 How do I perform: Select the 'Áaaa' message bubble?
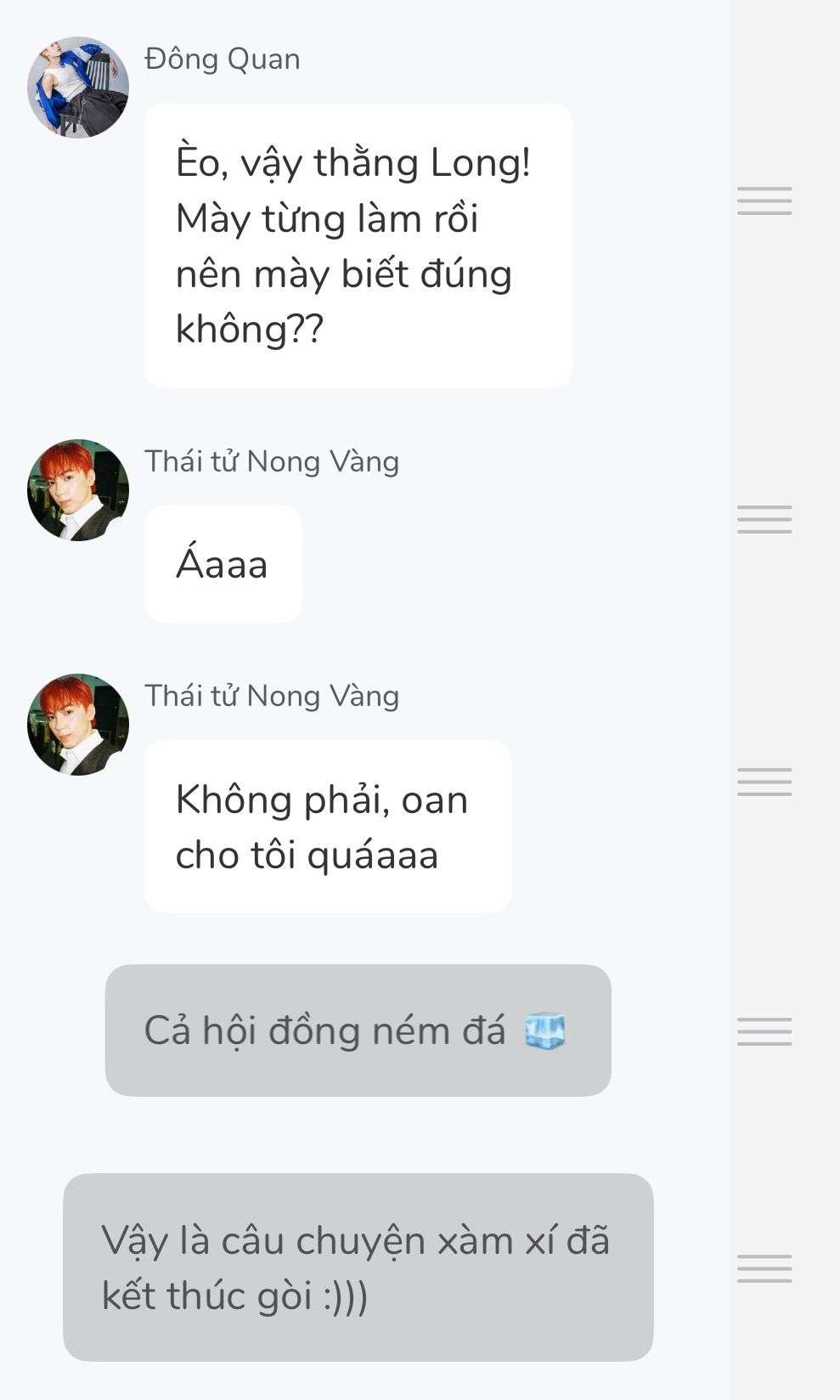pos(223,564)
